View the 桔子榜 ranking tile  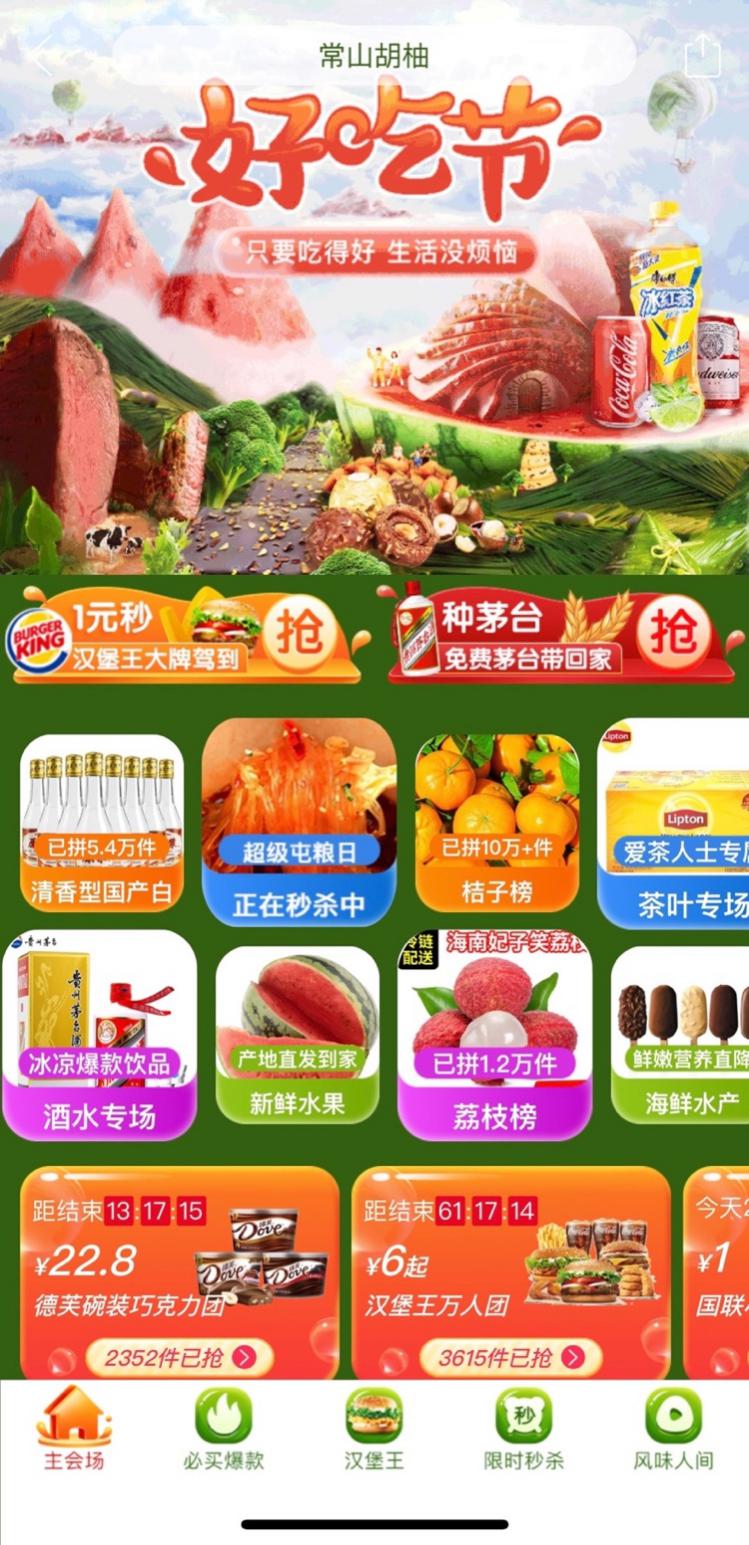(497, 822)
